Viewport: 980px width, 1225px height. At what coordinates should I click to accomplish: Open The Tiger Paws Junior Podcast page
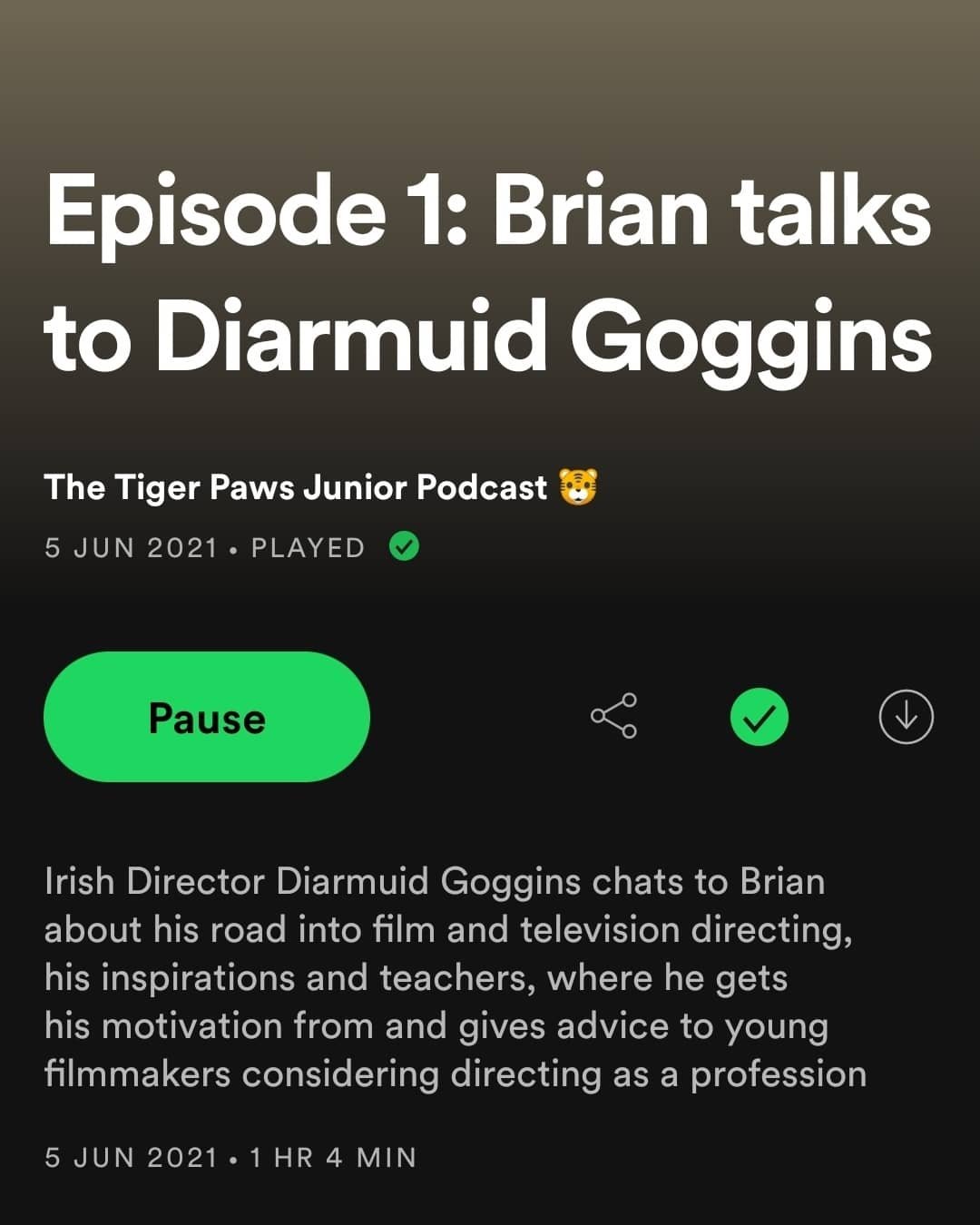(296, 487)
